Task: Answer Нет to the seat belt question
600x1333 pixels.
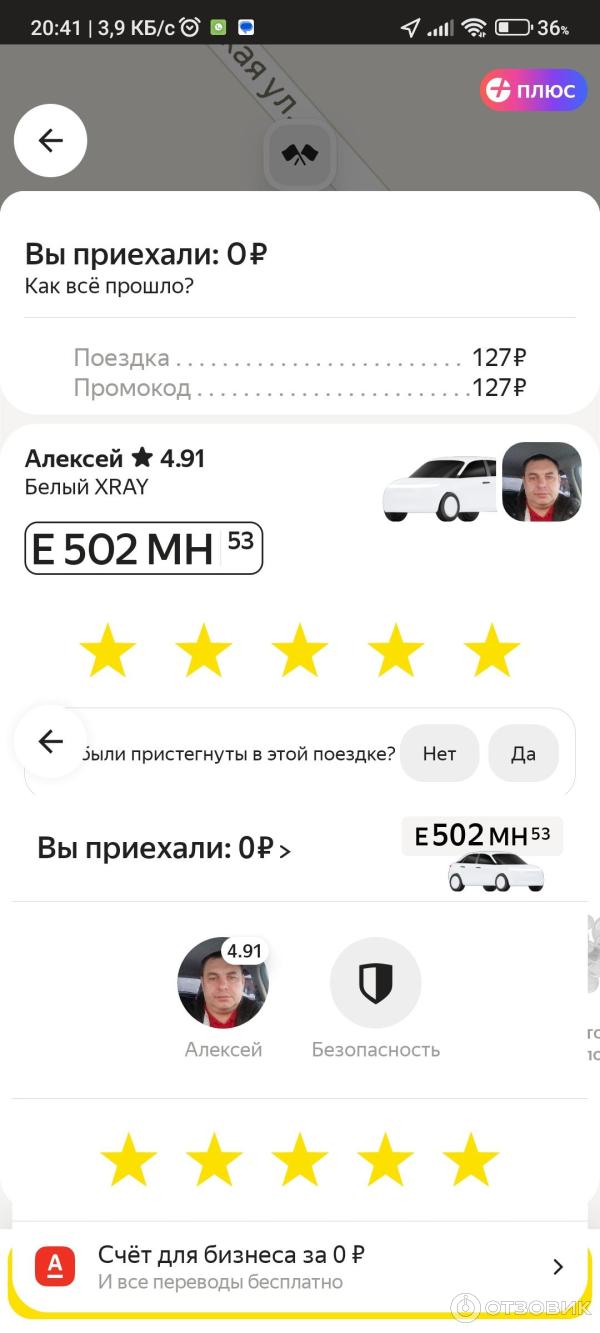Action: pos(439,754)
